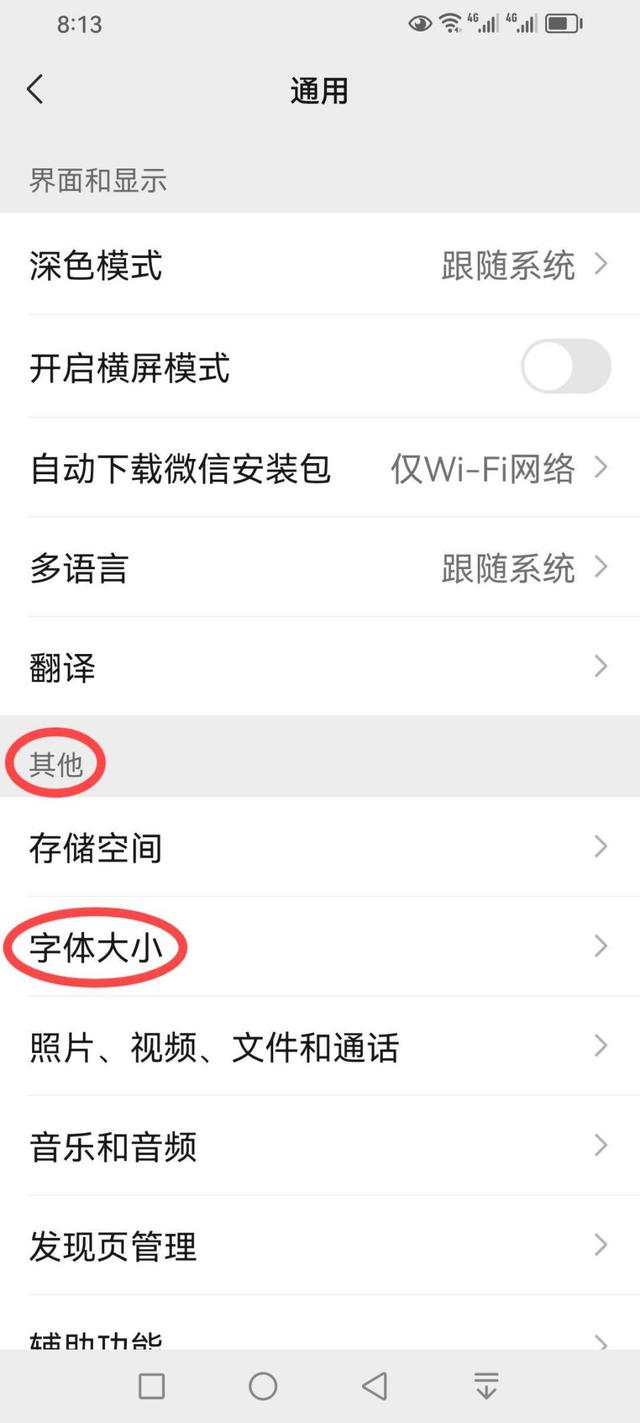The image size is (640, 1423).
Task: Go back from 通用 settings
Action: point(36,90)
